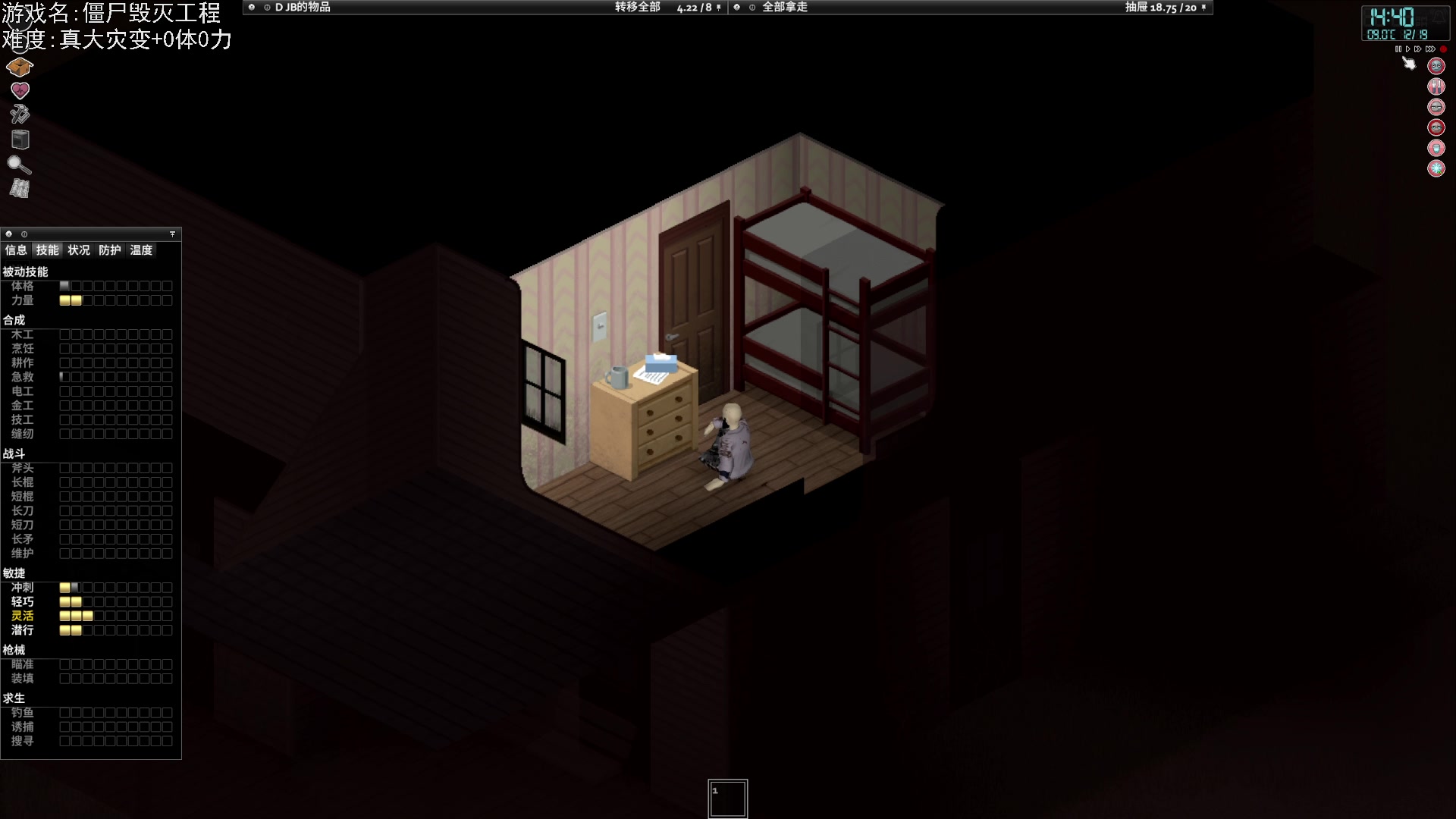Switch to the 信息 tab

16,250
